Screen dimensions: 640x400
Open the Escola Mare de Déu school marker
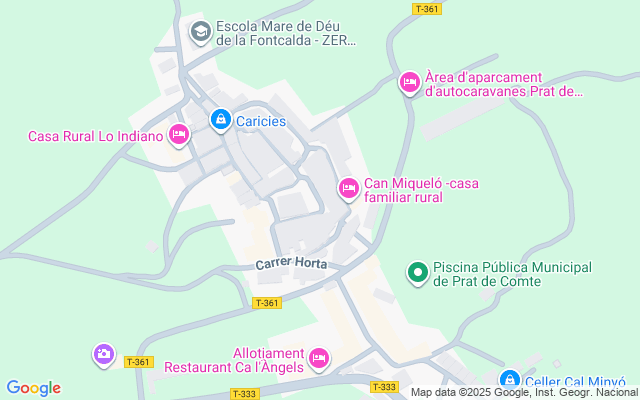point(200,32)
